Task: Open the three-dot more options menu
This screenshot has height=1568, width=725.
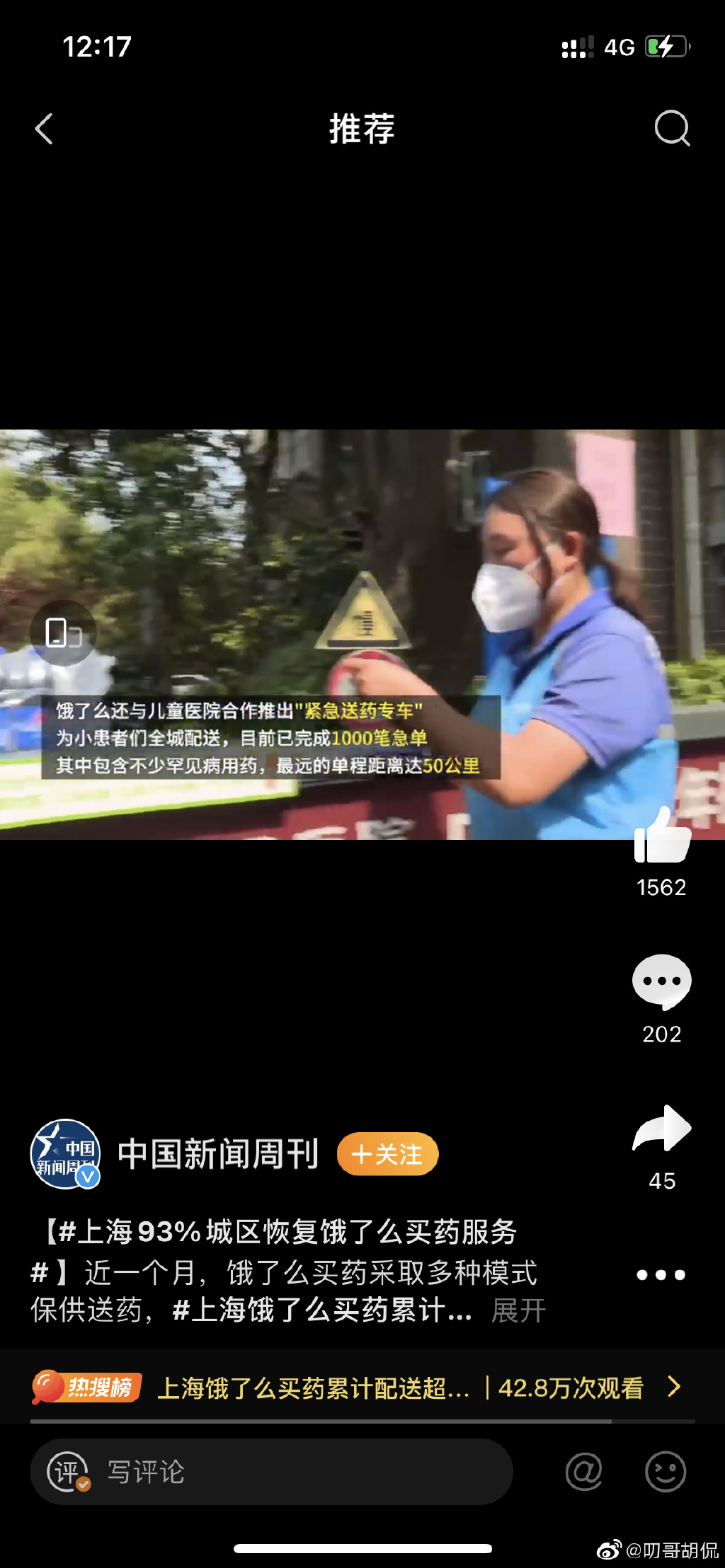Action: click(661, 1275)
